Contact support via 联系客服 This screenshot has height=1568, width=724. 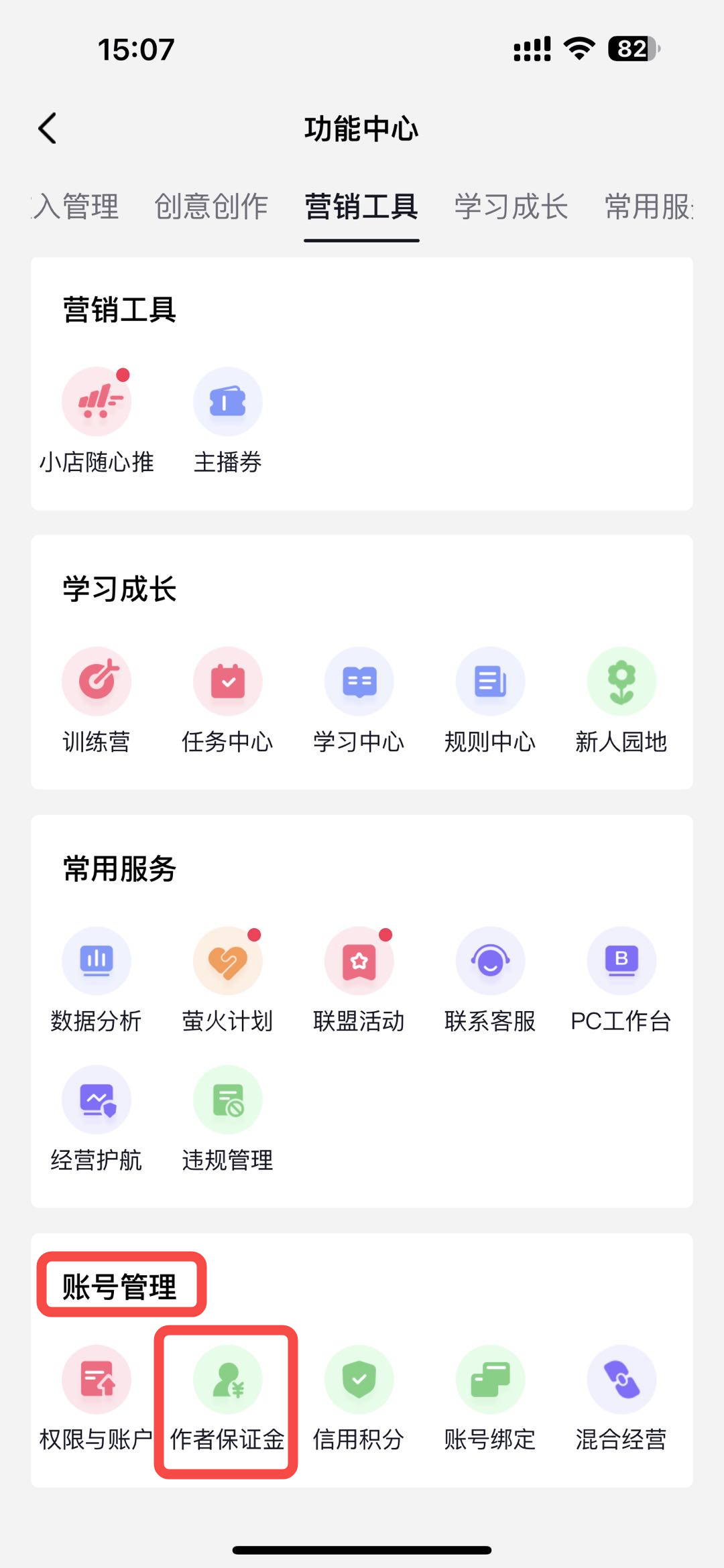pyautogui.click(x=491, y=980)
